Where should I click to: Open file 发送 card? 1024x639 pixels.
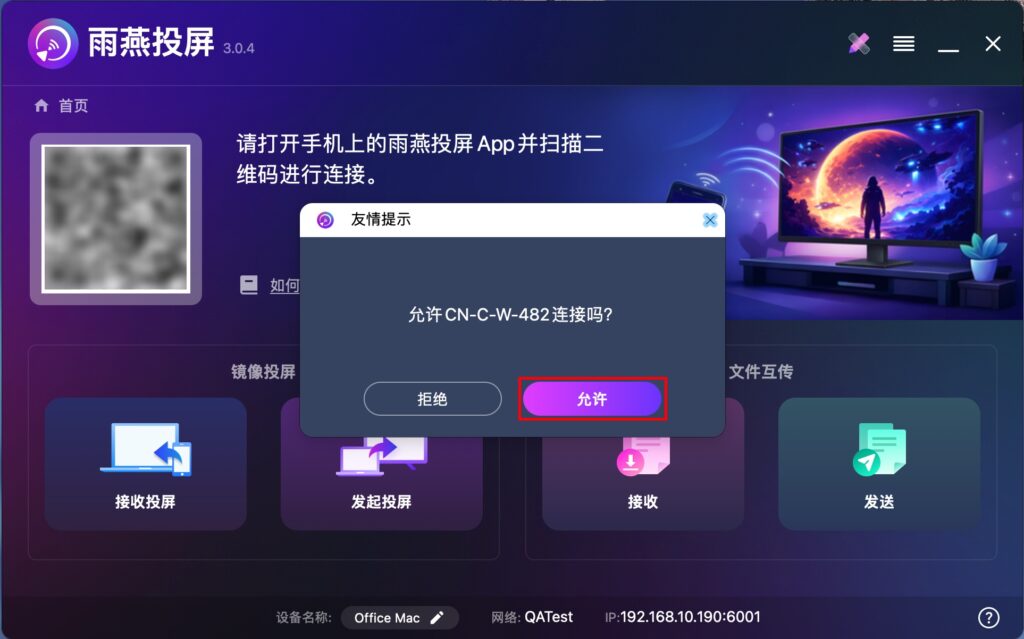[x=879, y=465]
